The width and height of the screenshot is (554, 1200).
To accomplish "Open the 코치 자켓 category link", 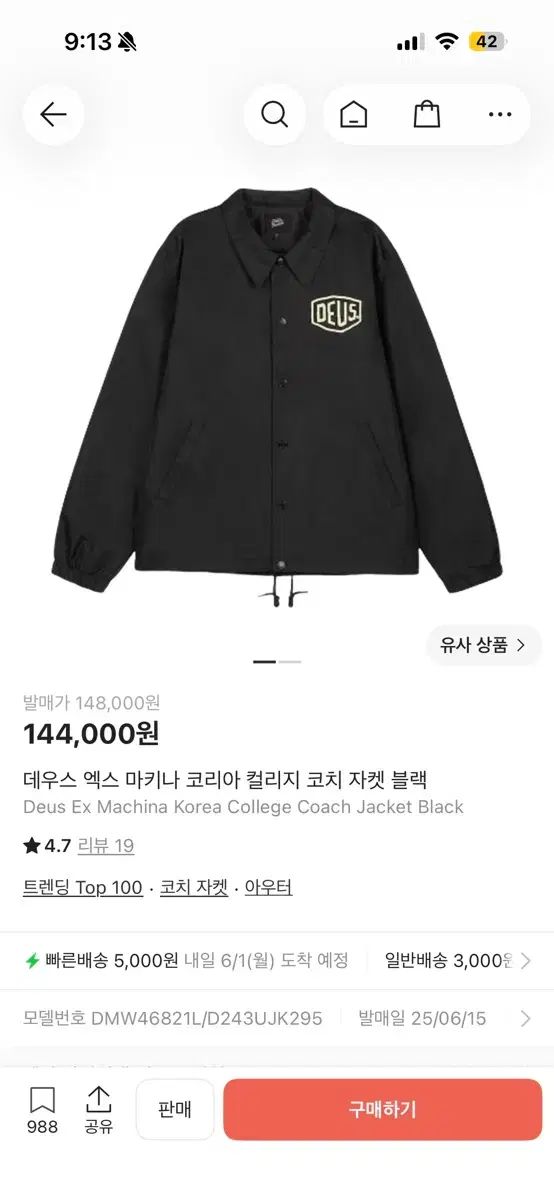I will point(194,887).
